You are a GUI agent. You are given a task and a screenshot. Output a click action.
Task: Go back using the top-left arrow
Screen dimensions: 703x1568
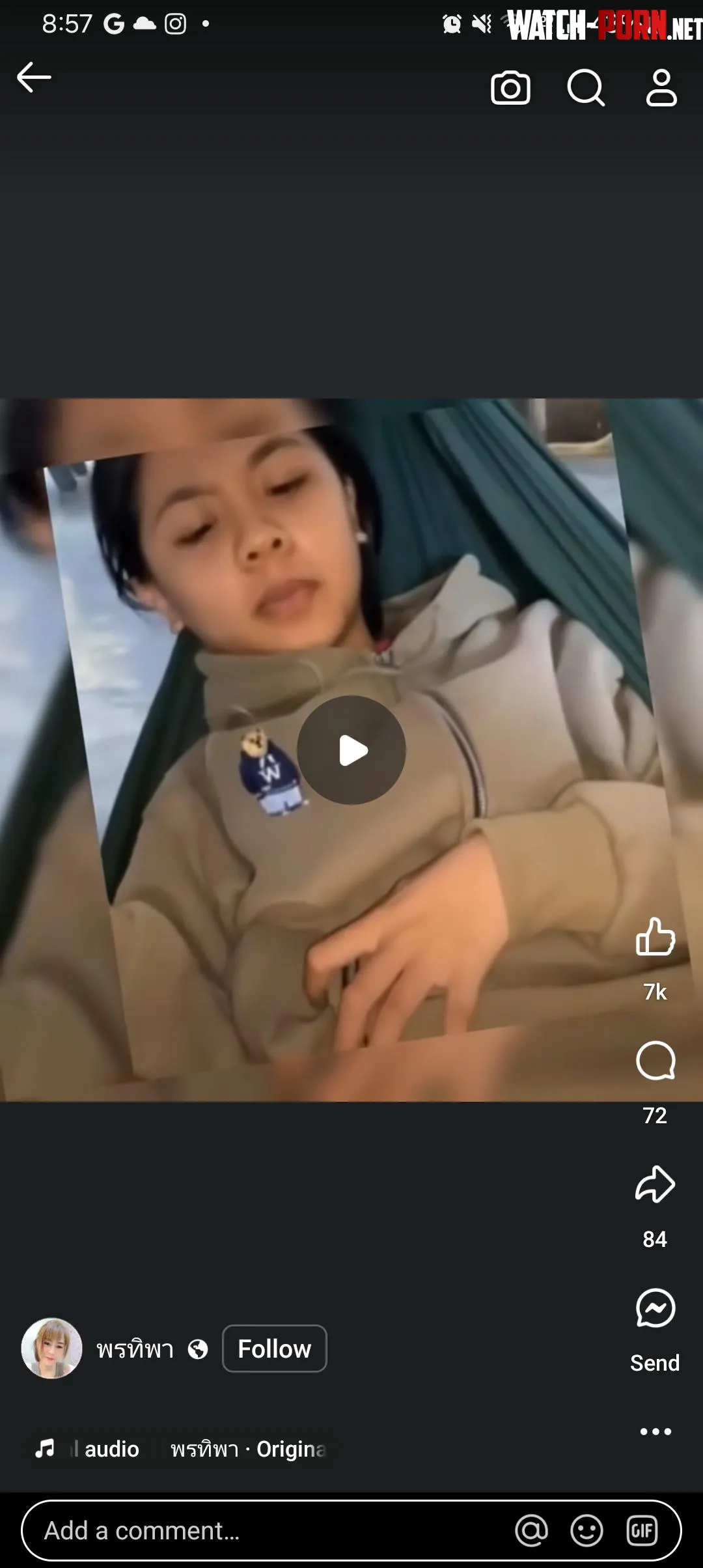tap(34, 77)
